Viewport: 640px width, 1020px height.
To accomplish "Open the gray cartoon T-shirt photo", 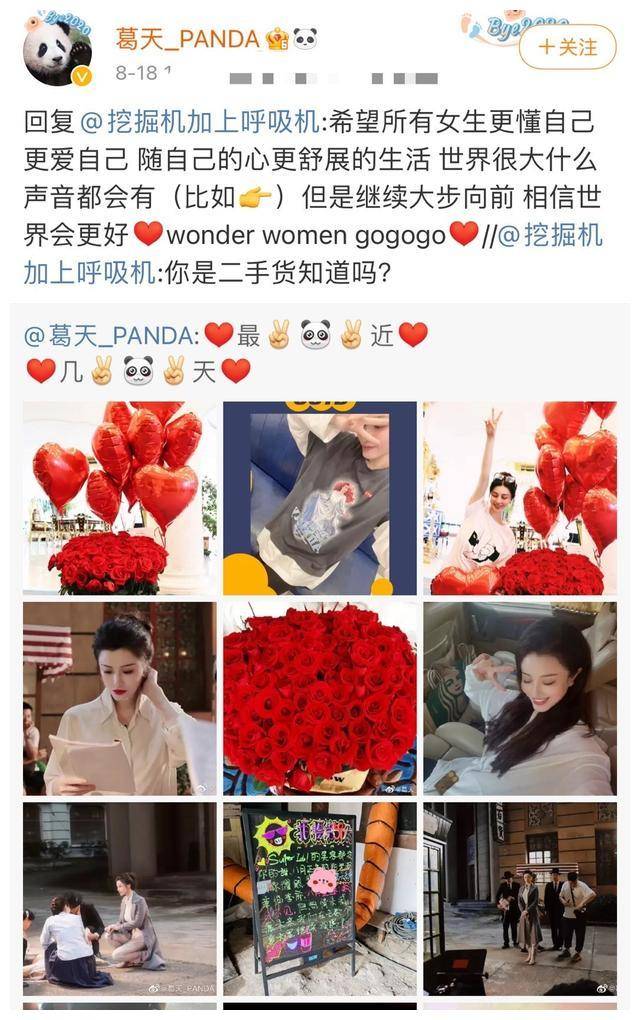I will click(x=319, y=498).
